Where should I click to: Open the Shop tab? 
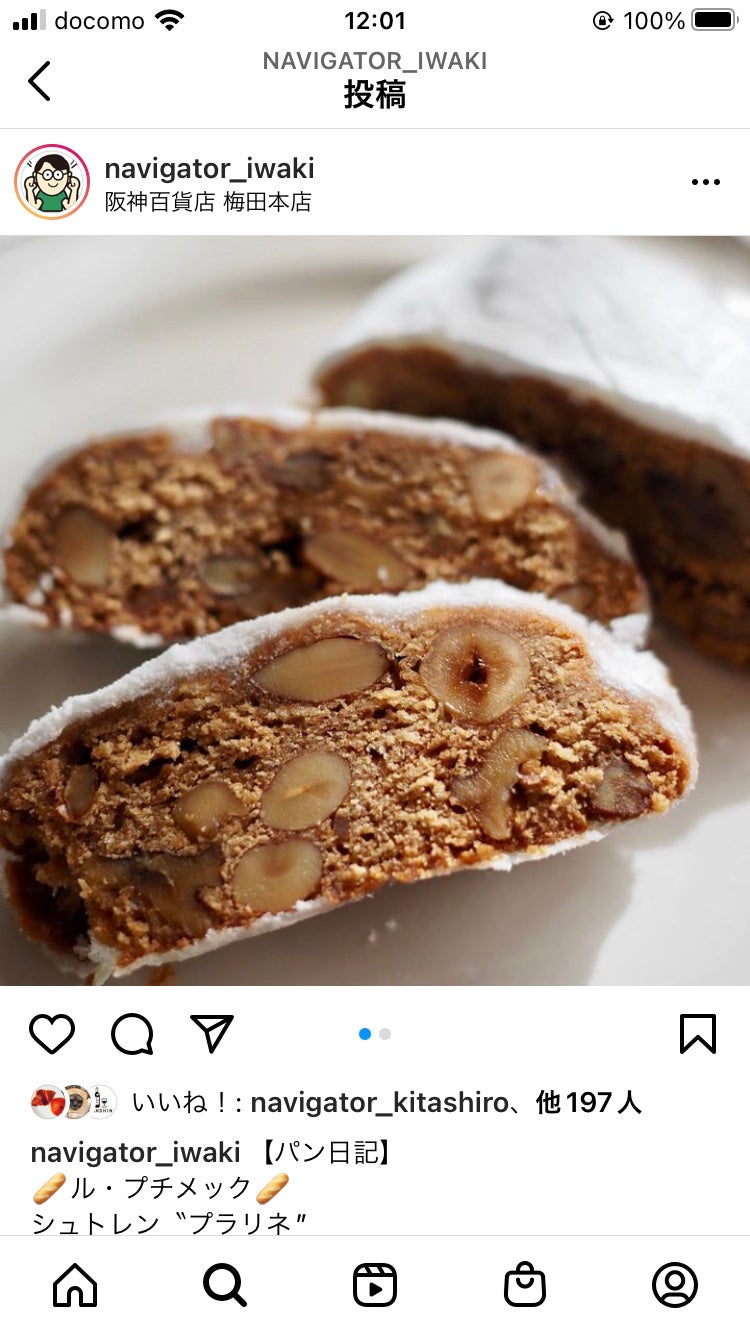[525, 1285]
